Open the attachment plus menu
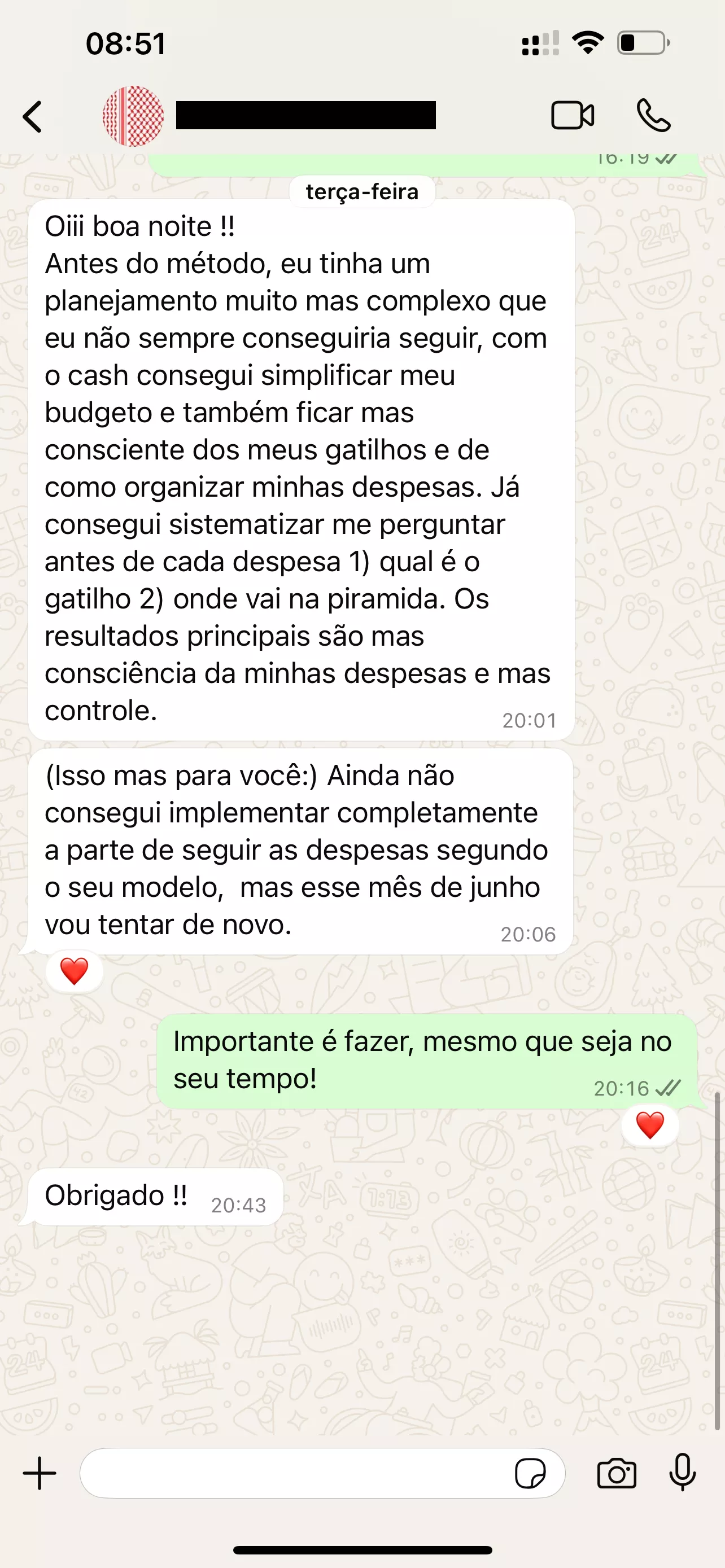 point(40,1473)
